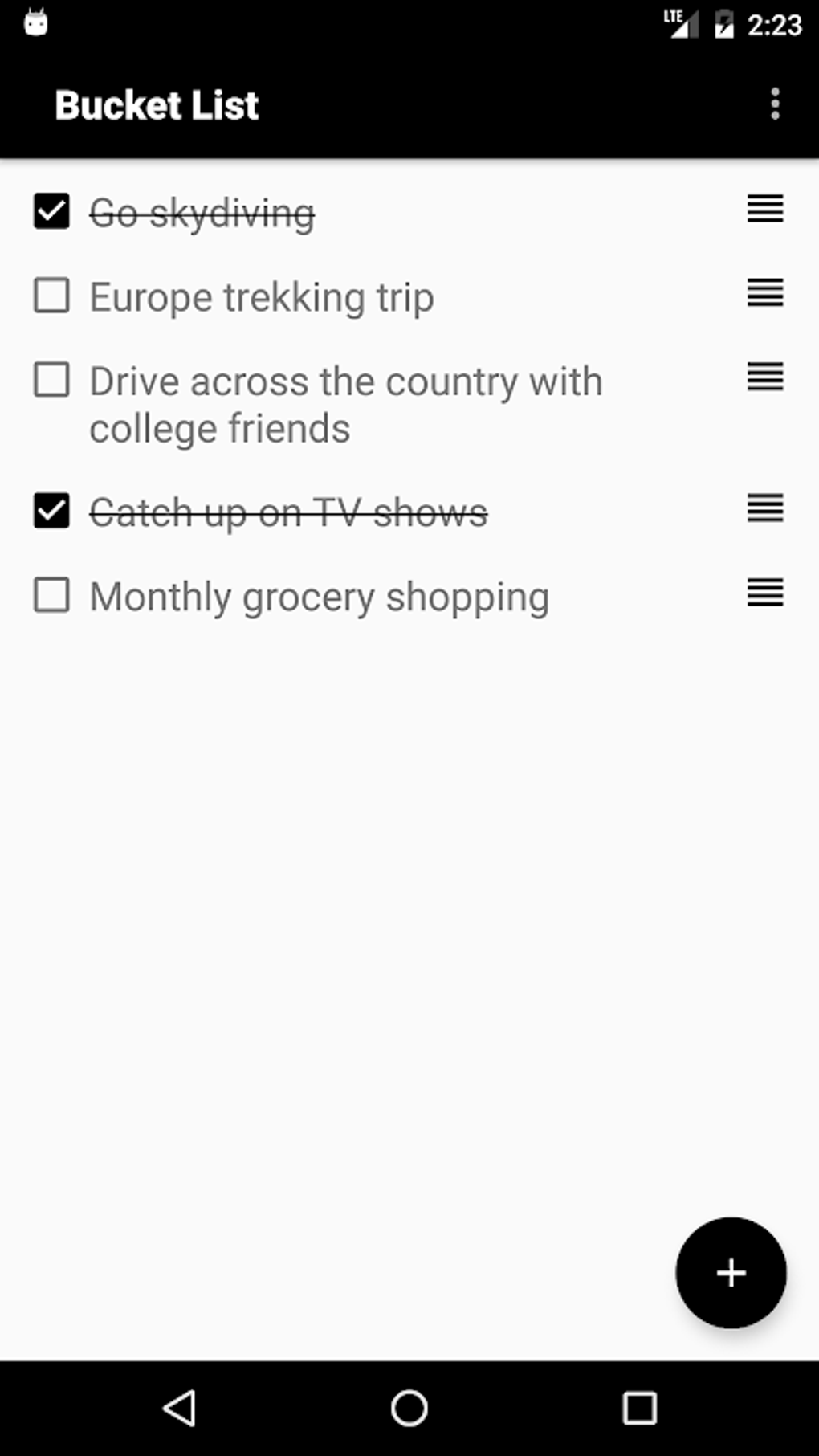
Task: Open the overflow menu in Bucket List
Action: coord(773,104)
